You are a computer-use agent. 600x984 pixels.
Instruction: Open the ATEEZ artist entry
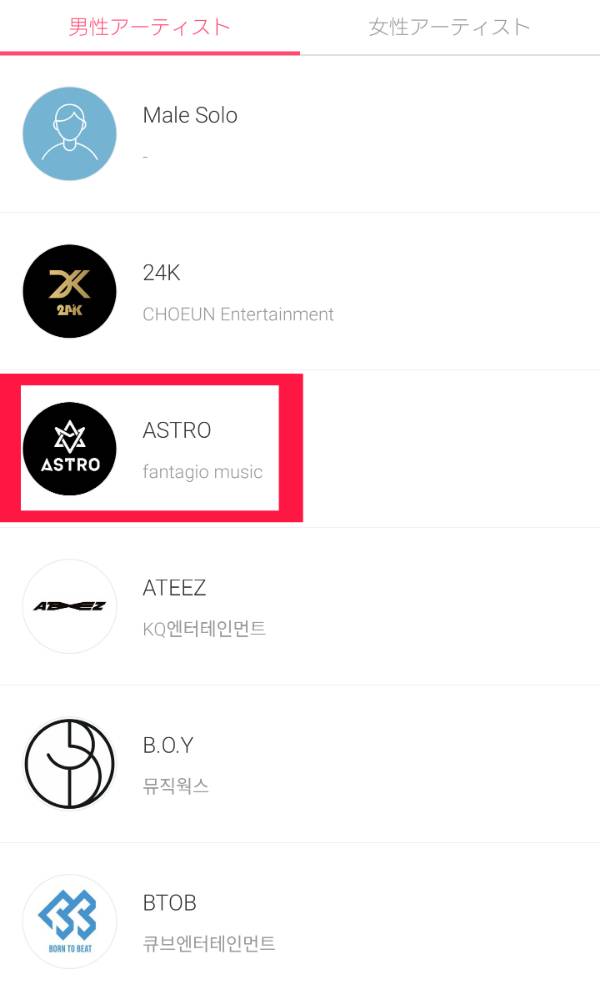pyautogui.click(x=300, y=606)
